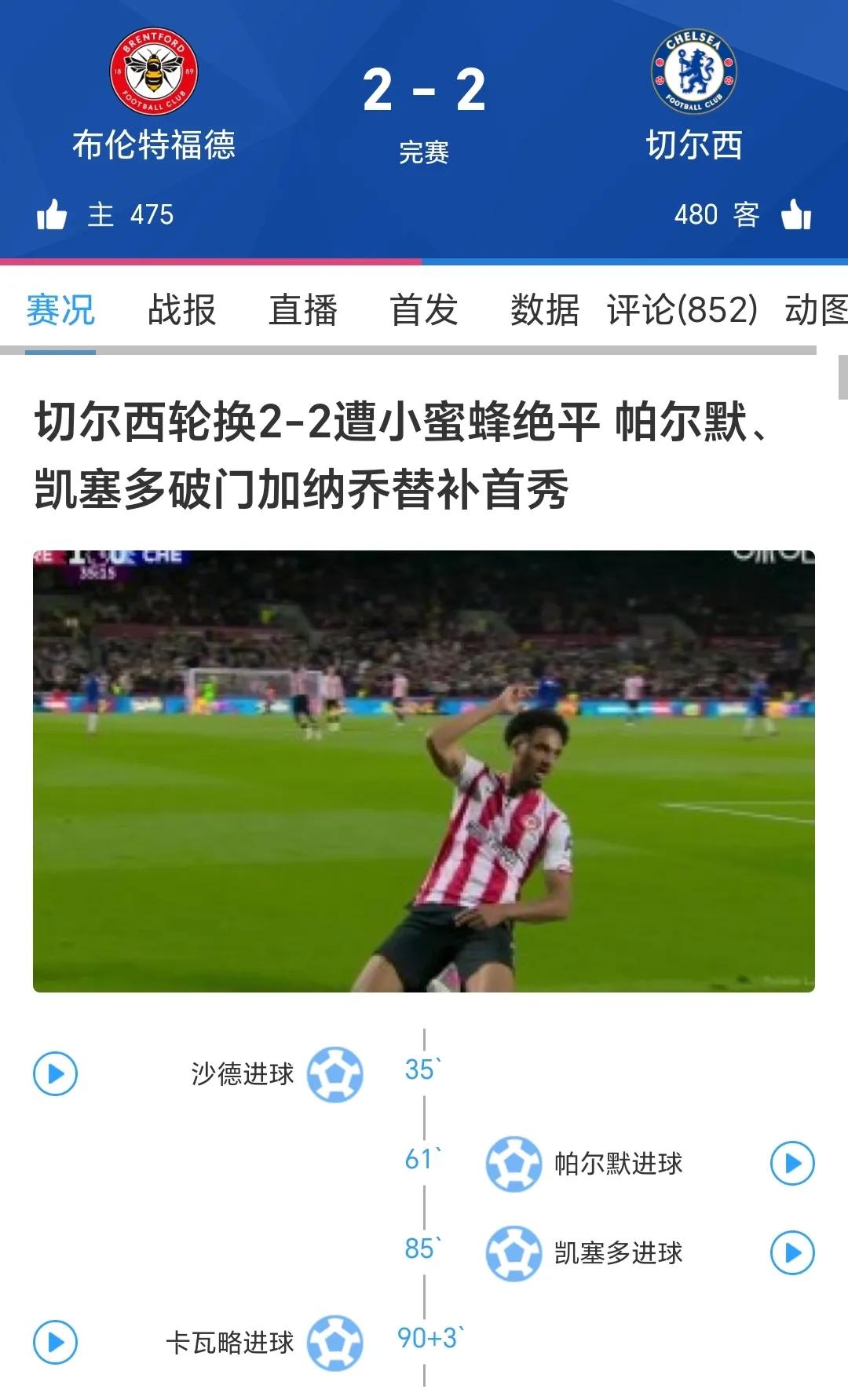Like the away team 切尔西

(795, 214)
